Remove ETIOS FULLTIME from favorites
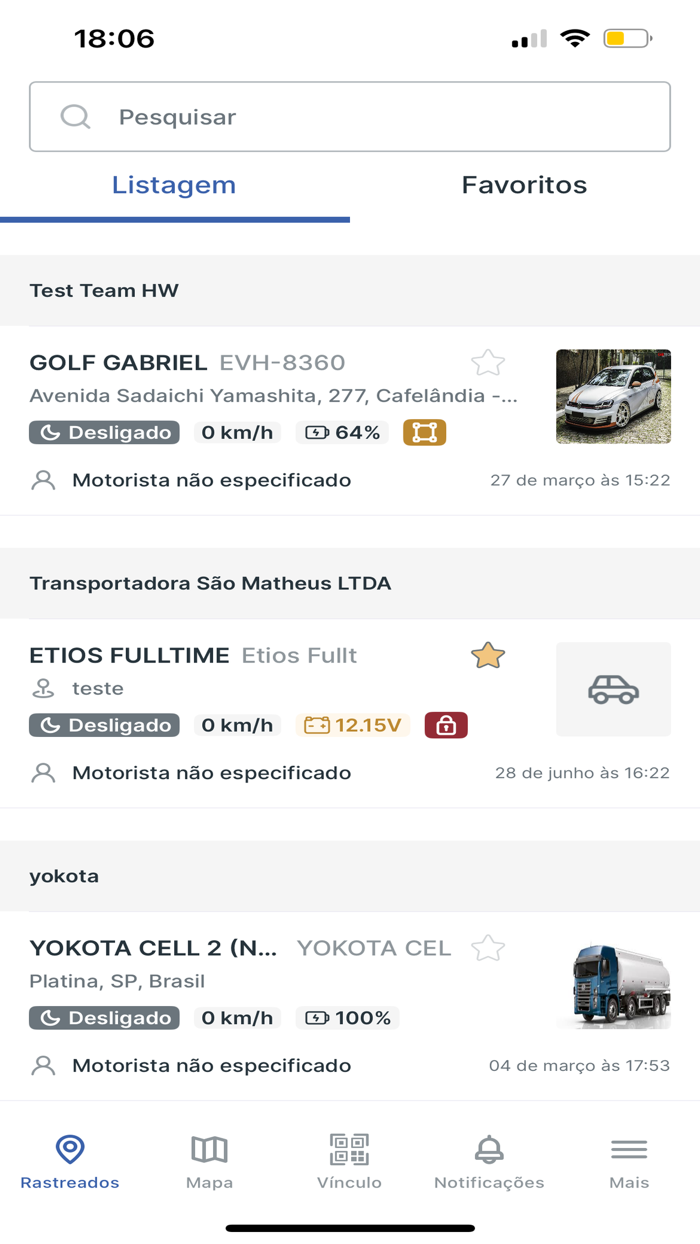 point(488,656)
